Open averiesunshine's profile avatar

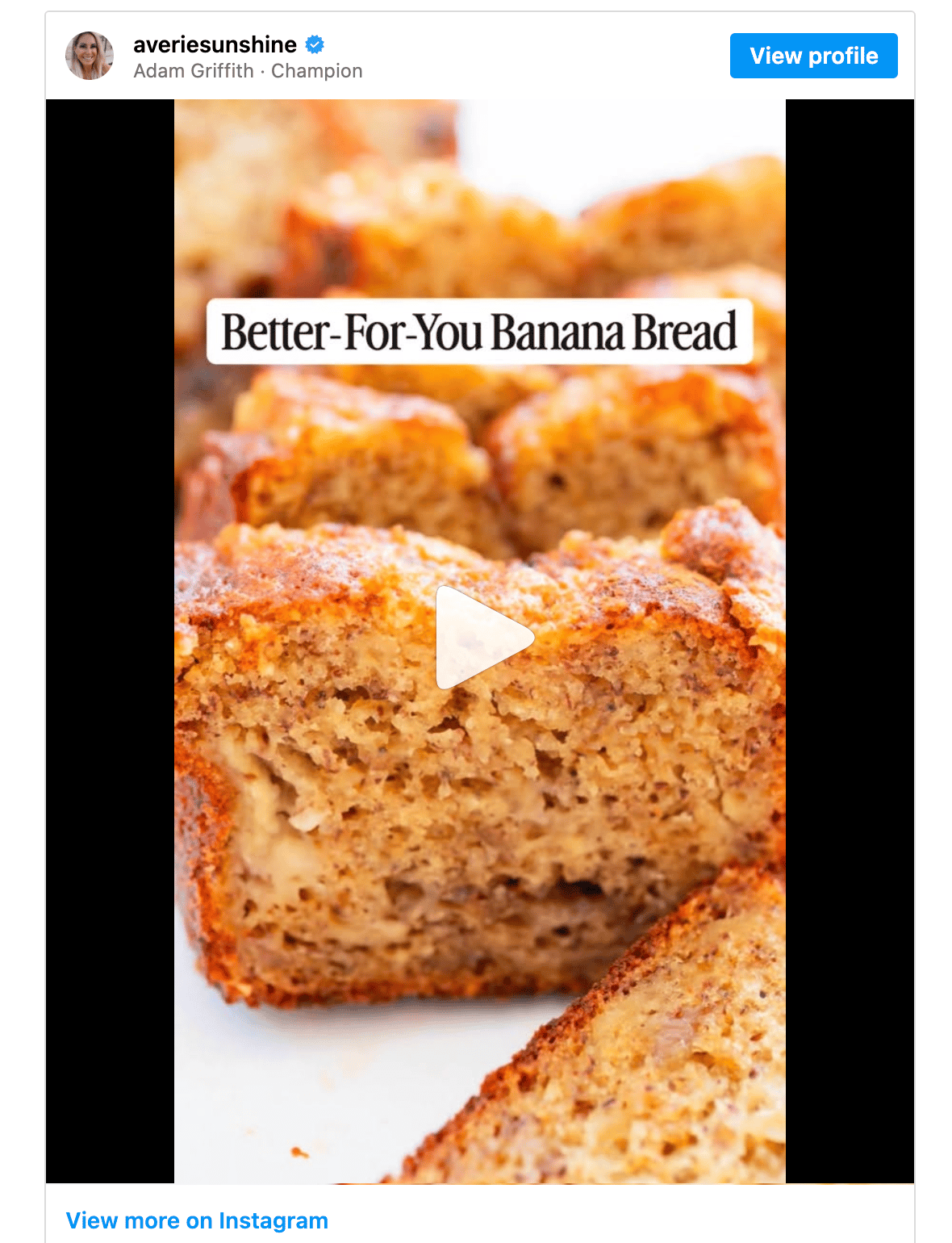pos(90,56)
